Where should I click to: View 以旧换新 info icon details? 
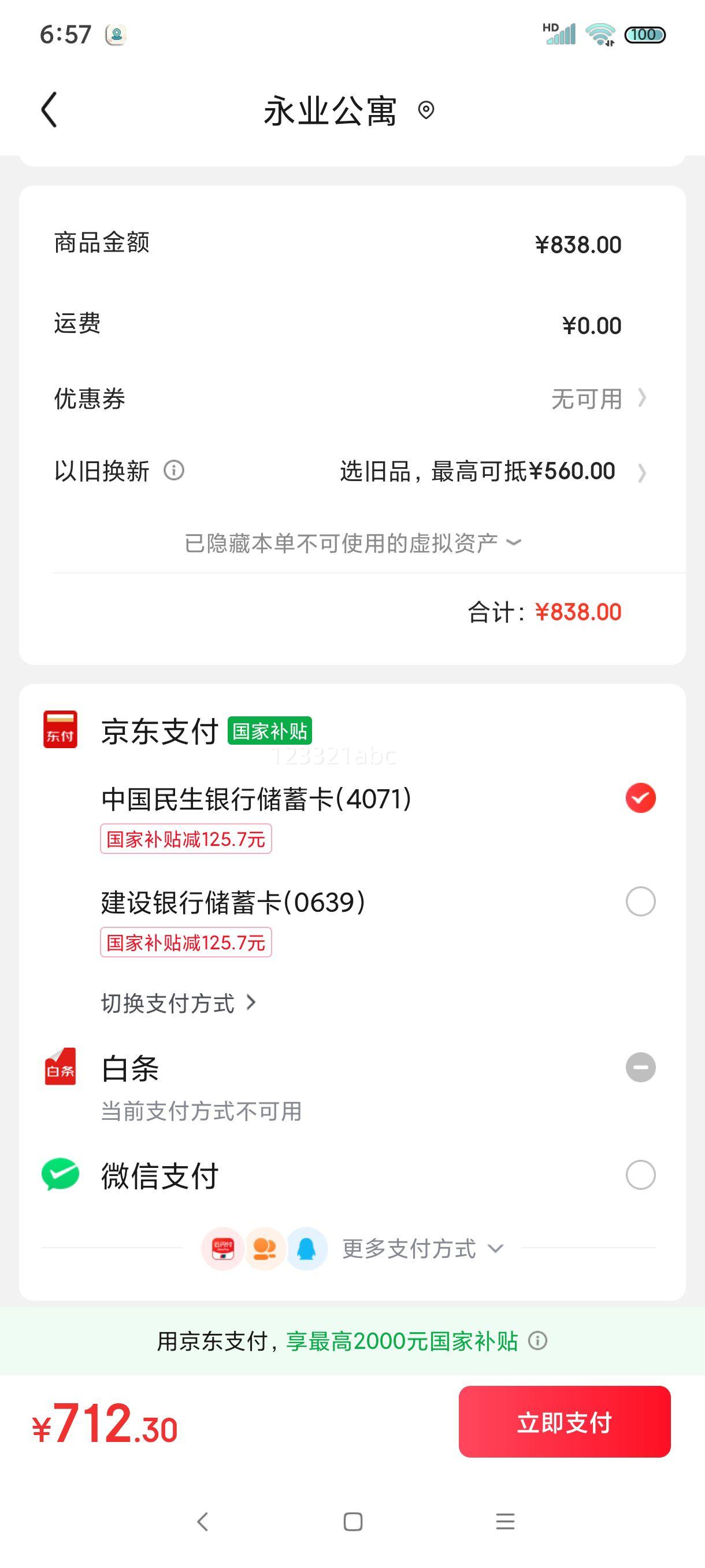[174, 471]
